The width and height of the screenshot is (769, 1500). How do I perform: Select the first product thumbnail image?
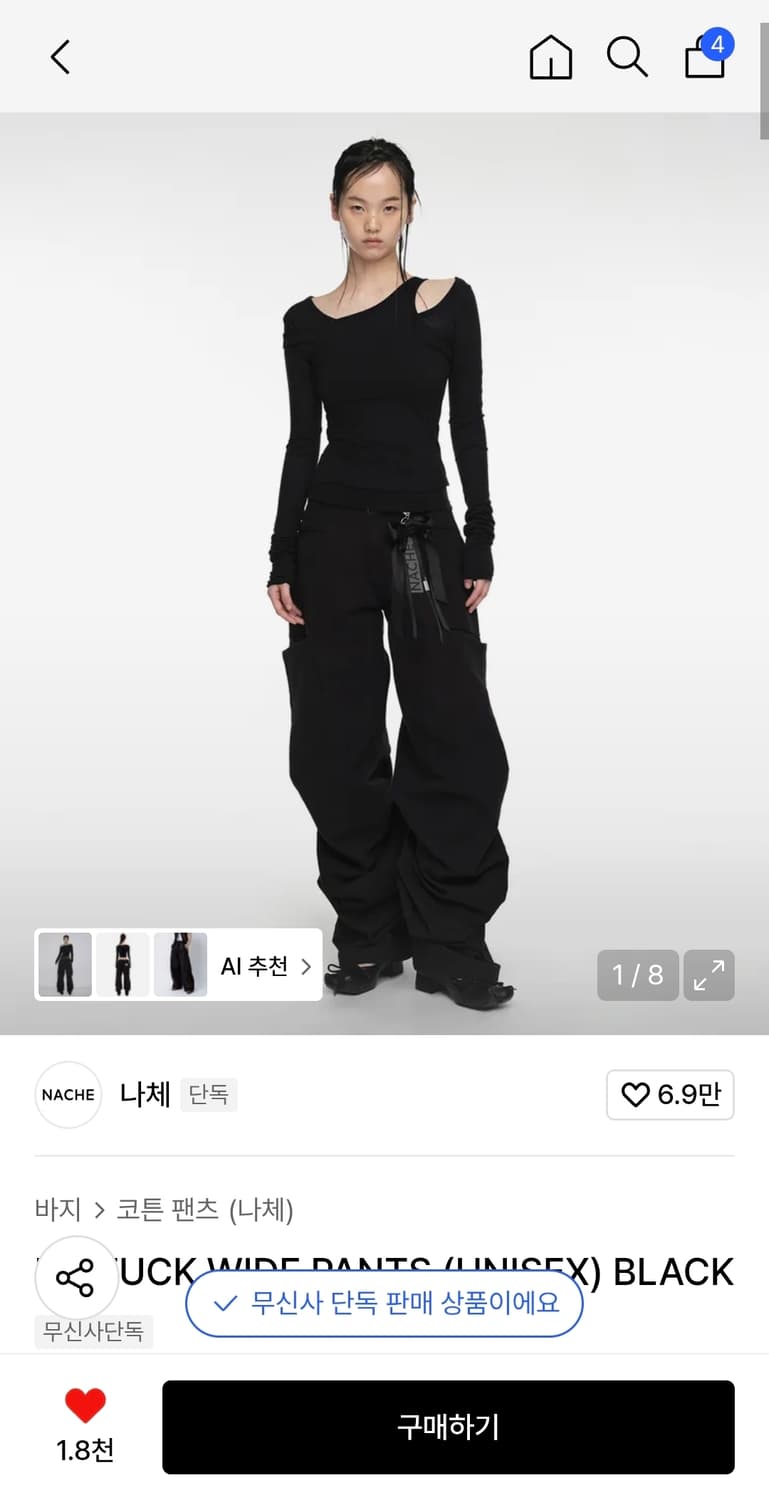coord(65,965)
